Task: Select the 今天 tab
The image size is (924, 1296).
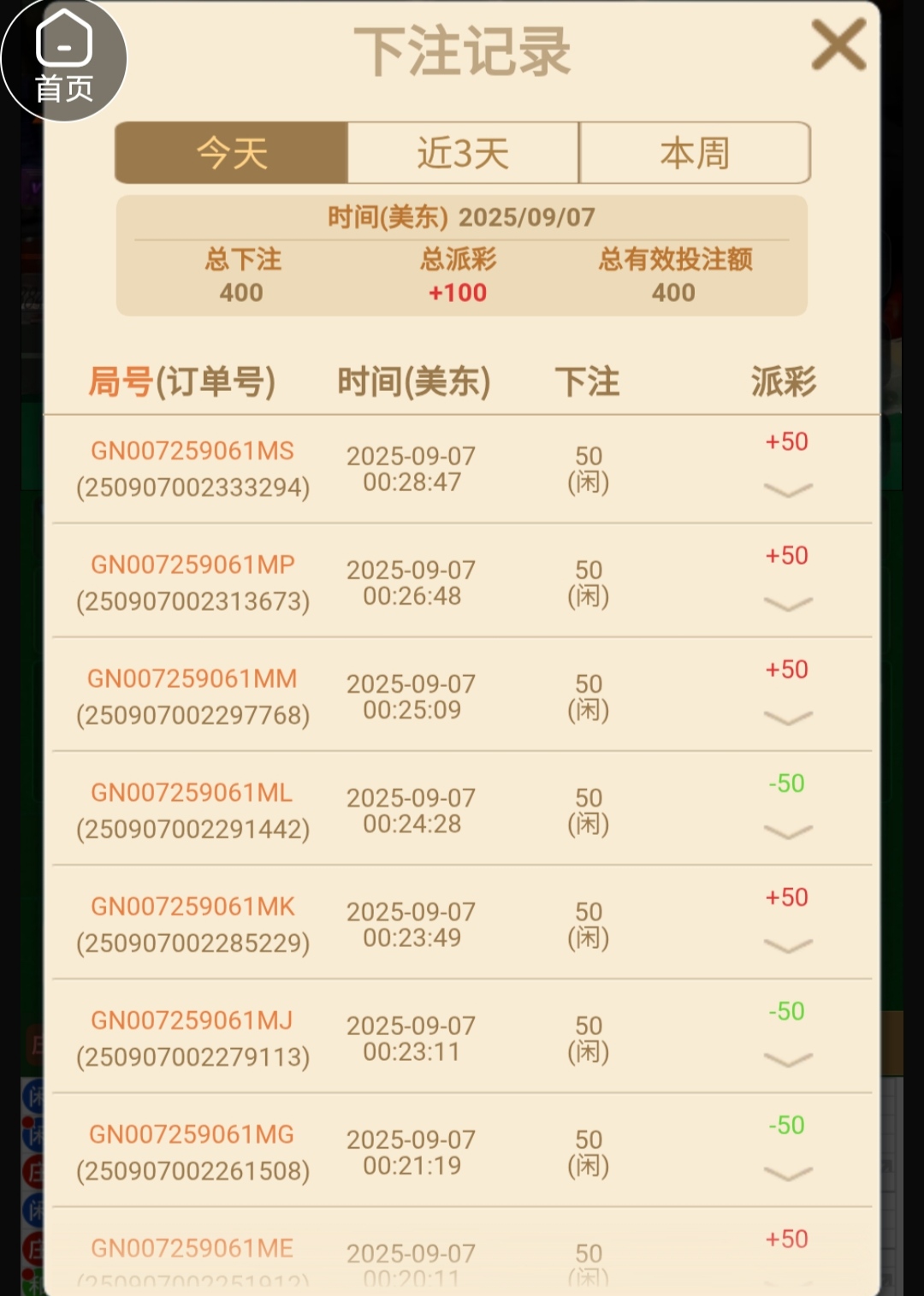Action: [232, 153]
